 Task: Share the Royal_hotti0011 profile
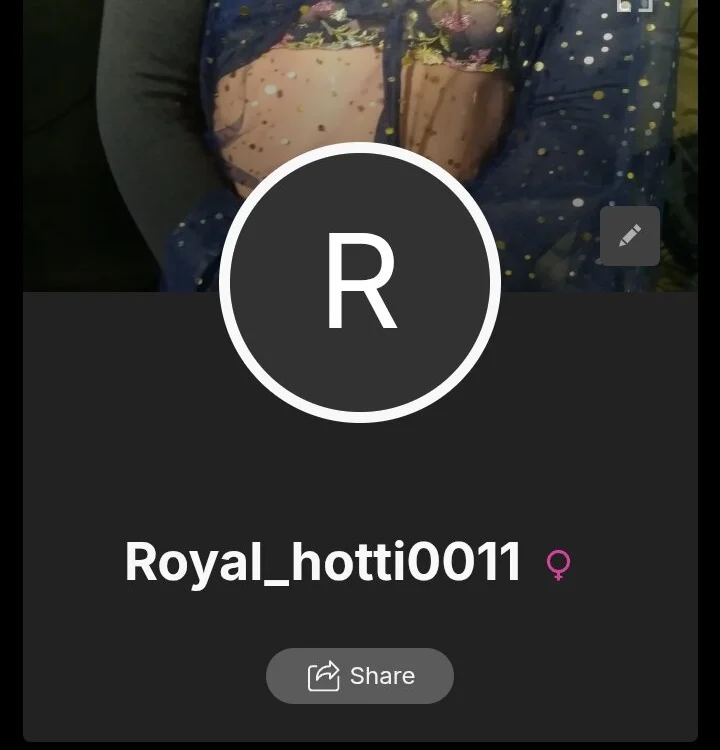pyautogui.click(x=360, y=676)
